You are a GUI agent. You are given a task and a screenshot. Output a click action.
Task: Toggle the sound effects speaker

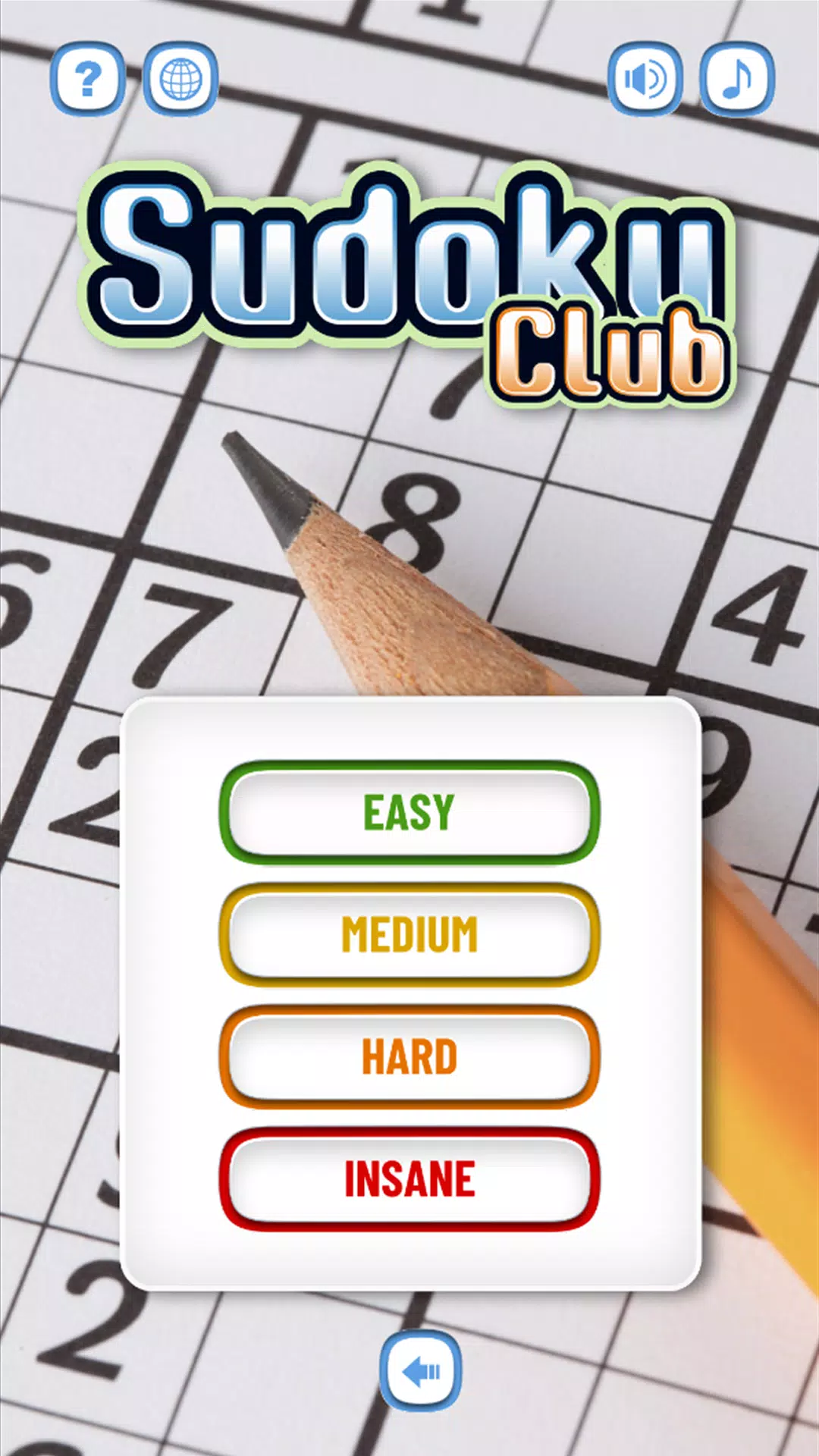click(645, 79)
